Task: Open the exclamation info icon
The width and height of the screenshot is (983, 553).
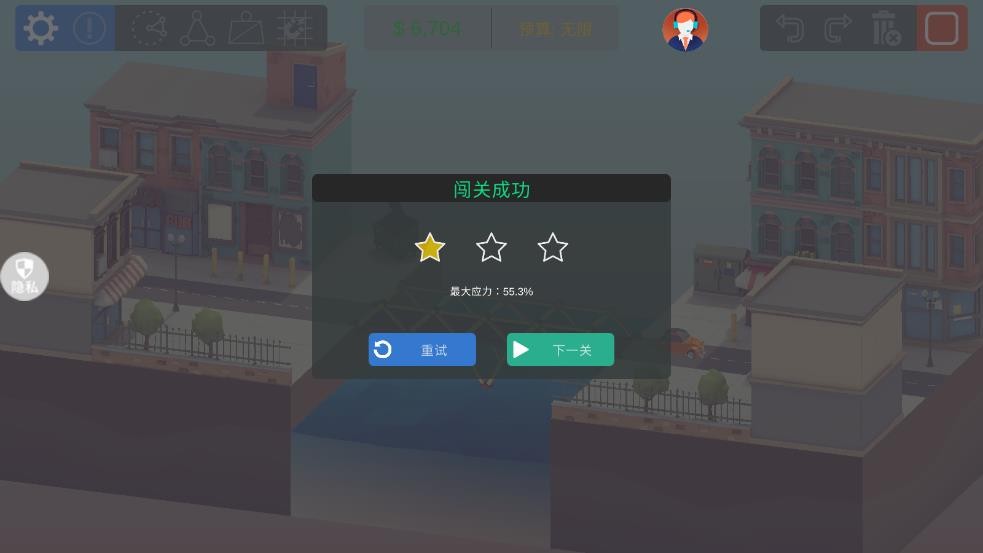Action: point(90,28)
